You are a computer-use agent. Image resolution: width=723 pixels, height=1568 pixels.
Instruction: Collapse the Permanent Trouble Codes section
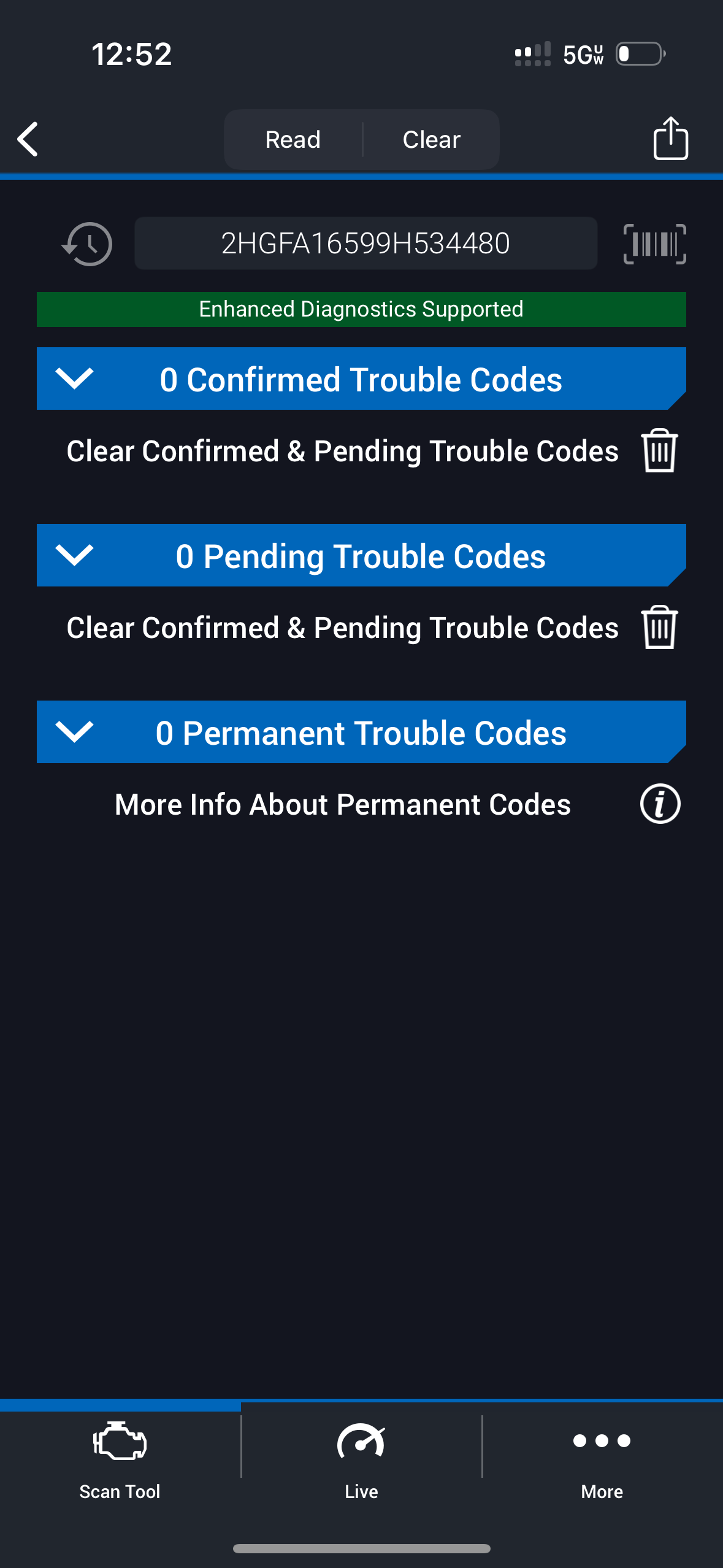(x=74, y=732)
